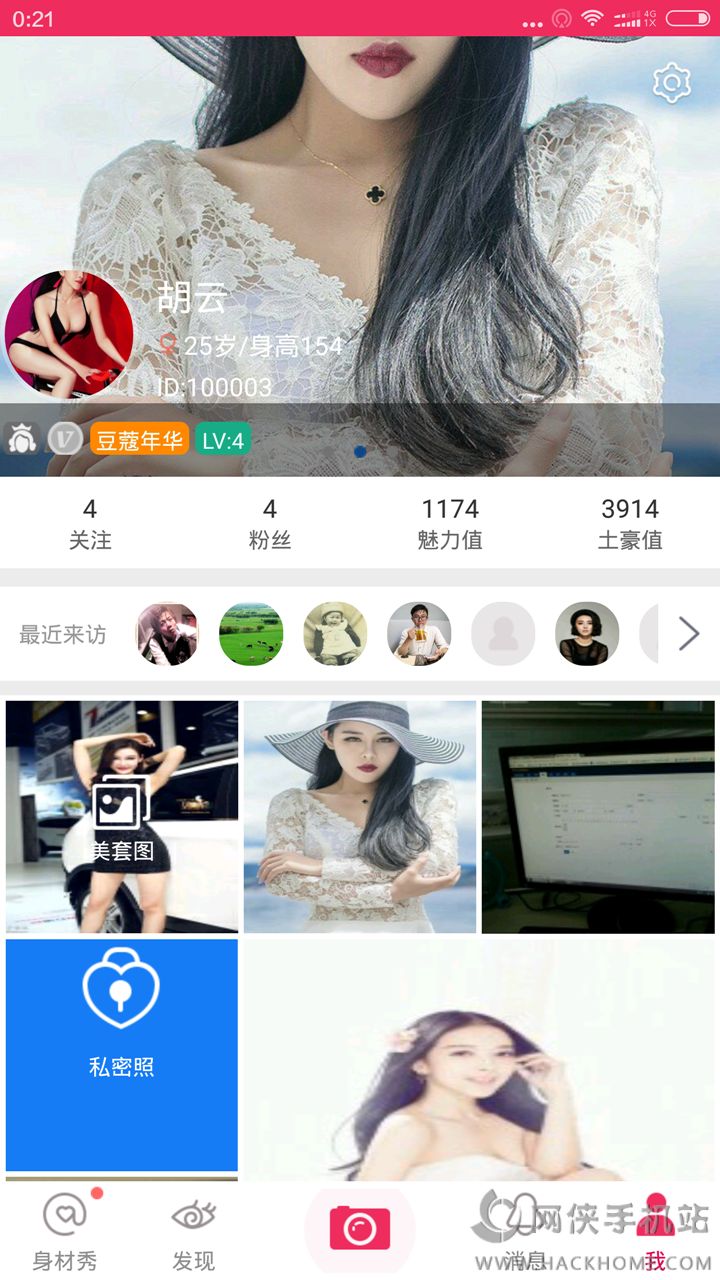Tap the center camera button
This screenshot has height=1280, width=720.
[x=360, y=1226]
